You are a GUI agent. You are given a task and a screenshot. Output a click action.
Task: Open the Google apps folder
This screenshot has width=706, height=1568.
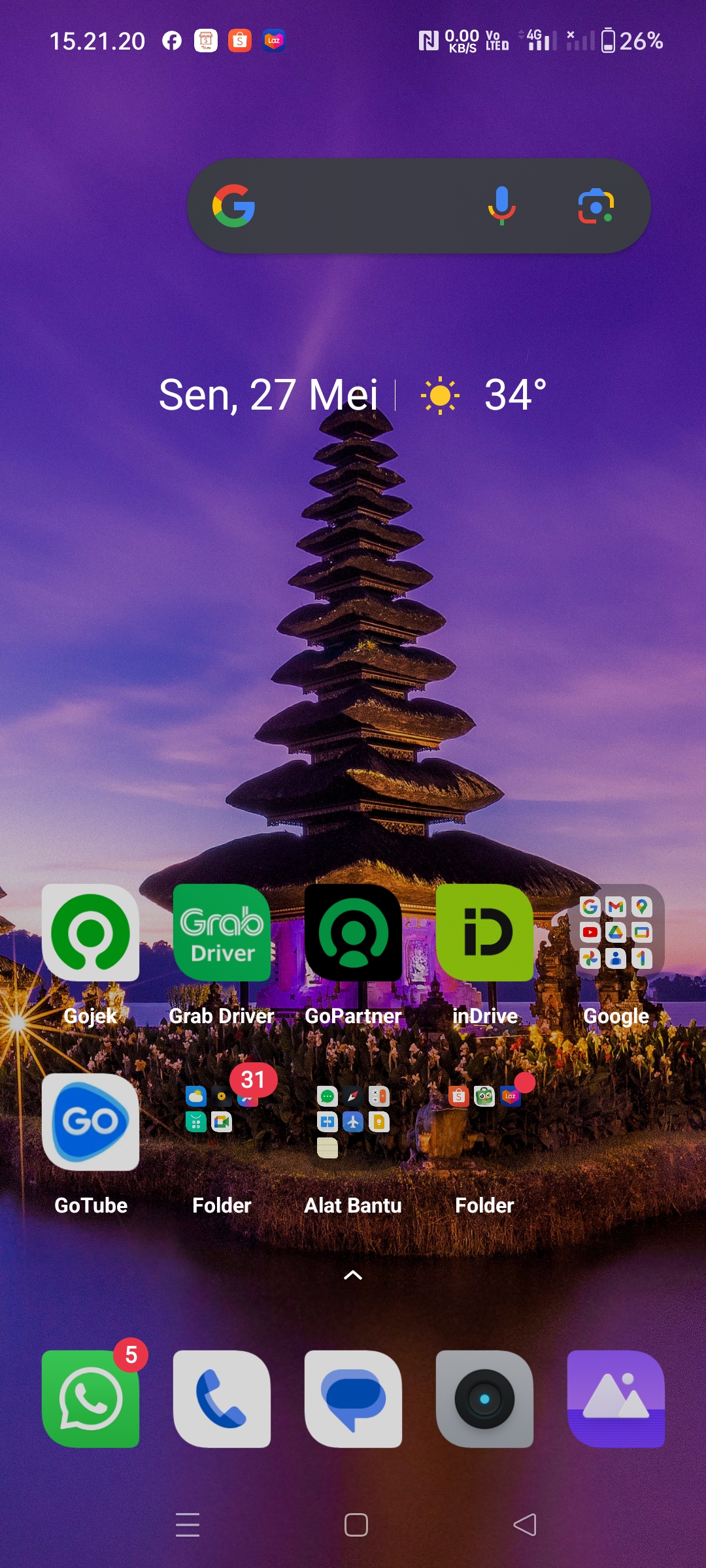[x=616, y=933]
